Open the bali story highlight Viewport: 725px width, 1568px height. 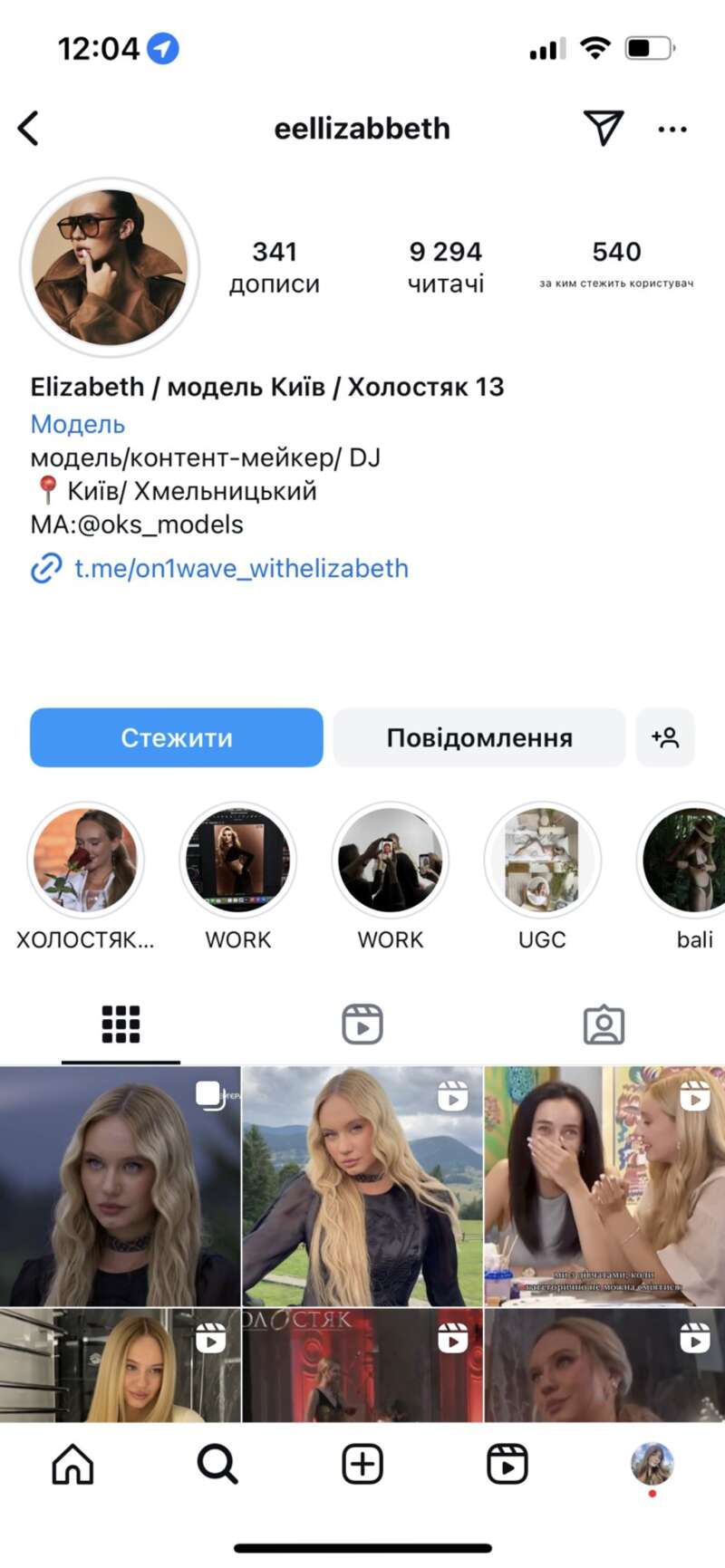point(691,860)
